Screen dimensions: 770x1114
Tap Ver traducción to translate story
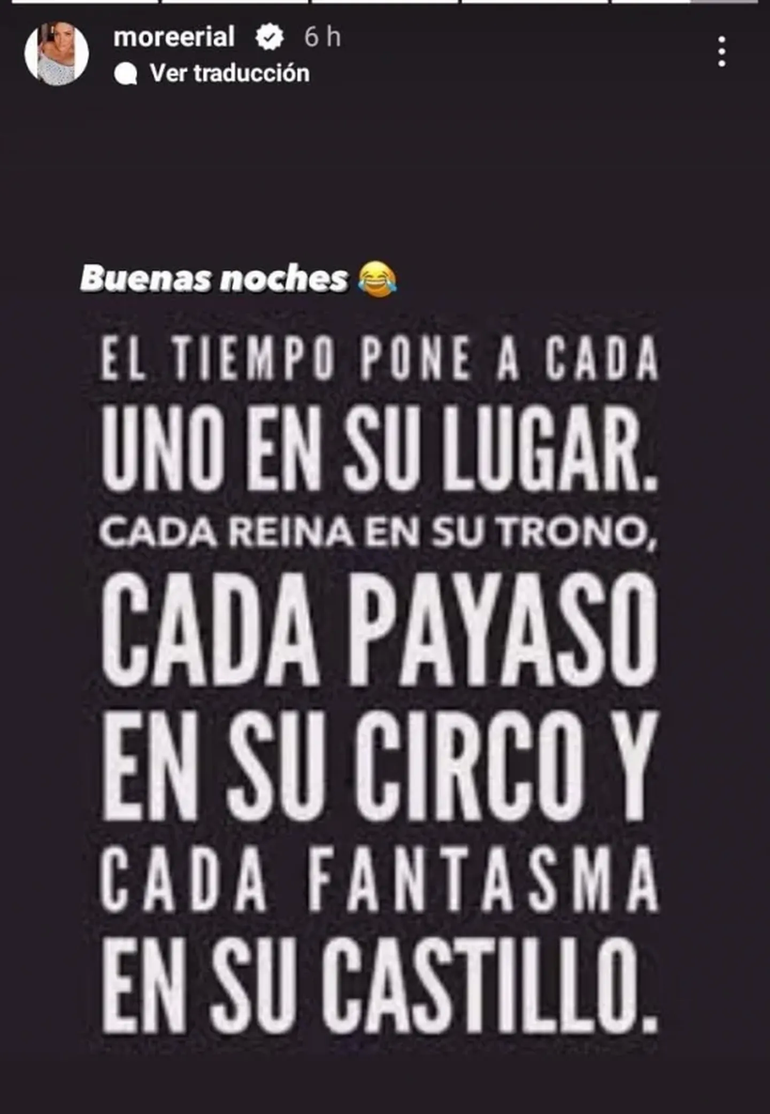(x=228, y=73)
